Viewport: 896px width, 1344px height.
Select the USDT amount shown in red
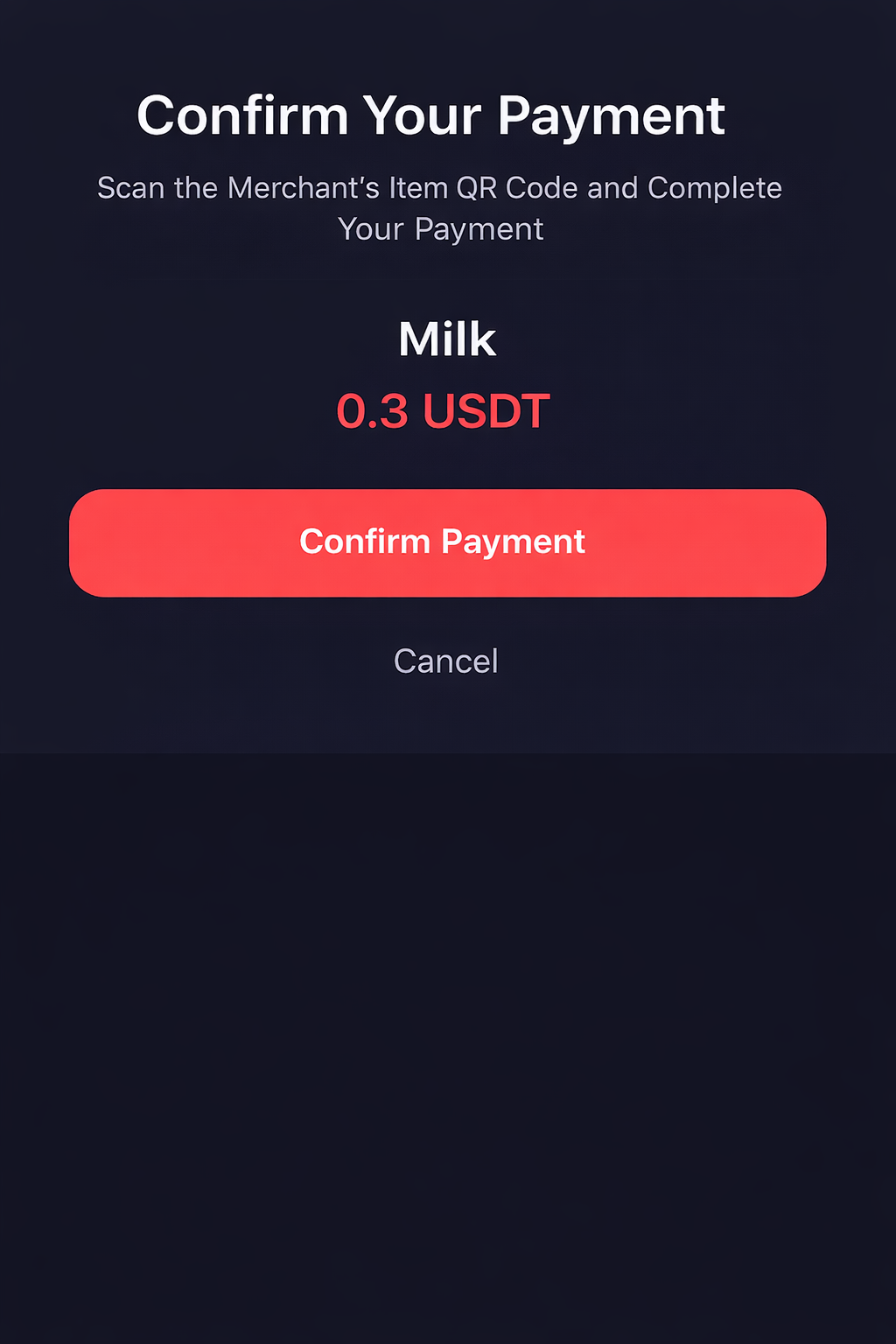(444, 410)
